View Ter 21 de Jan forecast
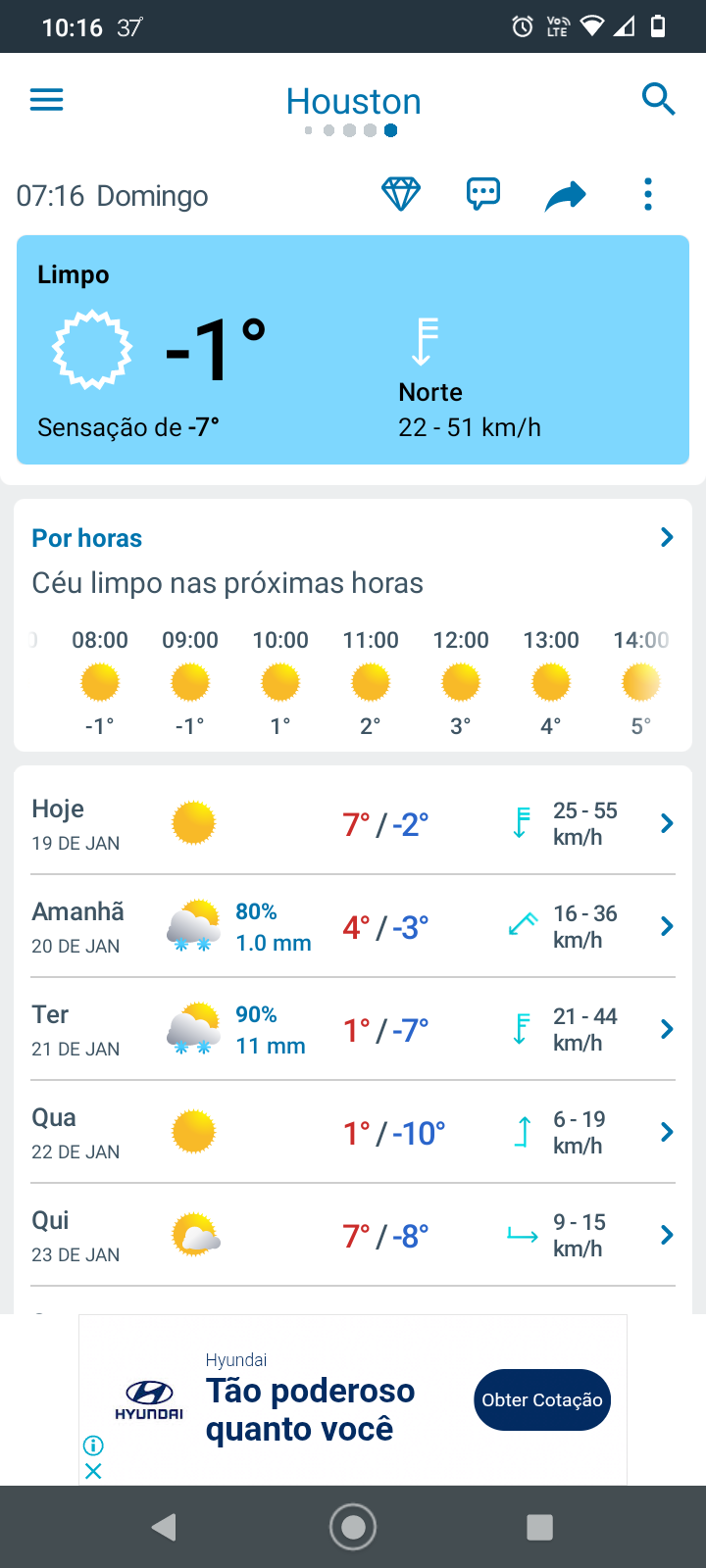 click(x=353, y=1029)
